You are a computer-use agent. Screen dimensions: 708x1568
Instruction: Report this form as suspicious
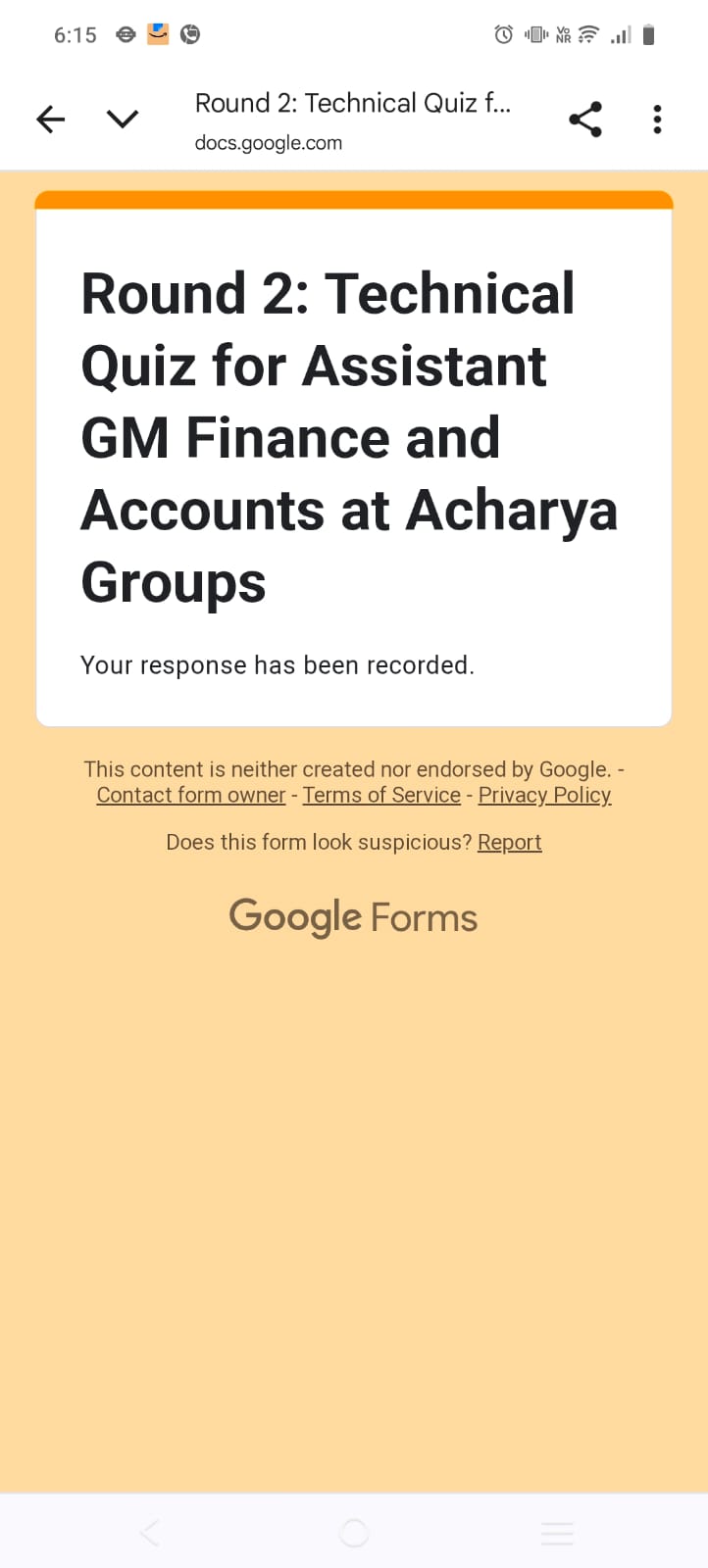click(509, 842)
